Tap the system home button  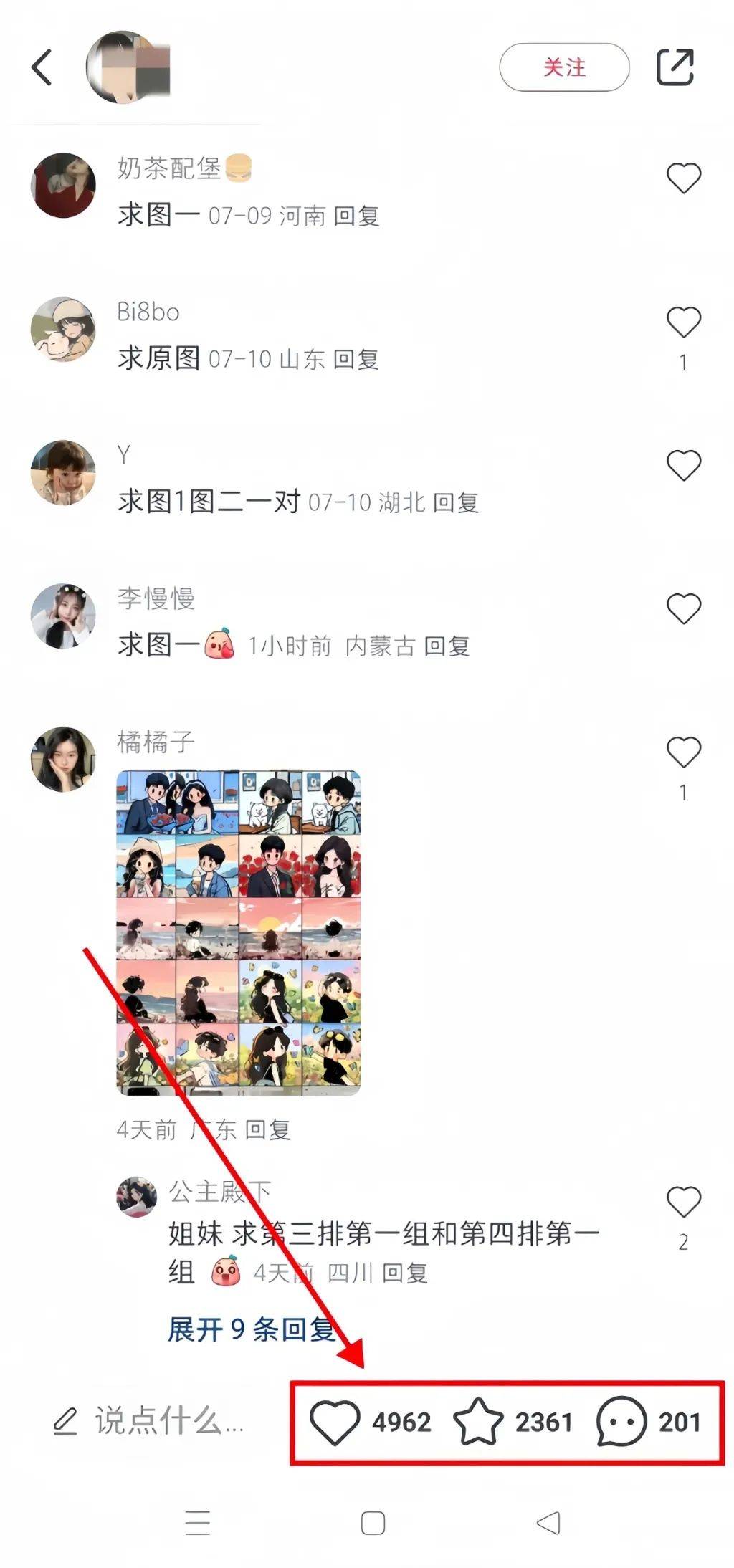(x=373, y=1523)
